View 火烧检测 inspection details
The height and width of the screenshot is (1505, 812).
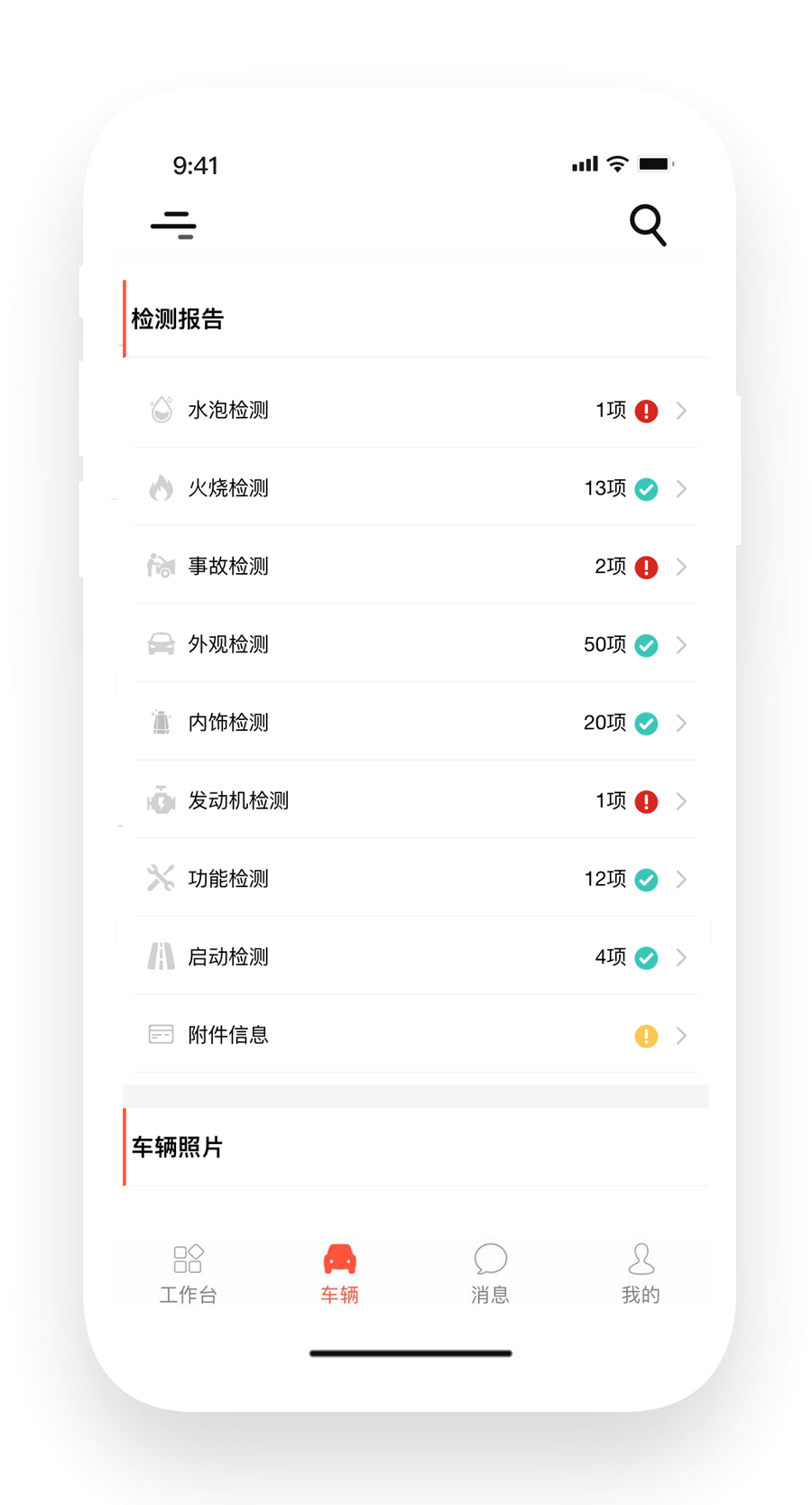pyautogui.click(x=415, y=488)
